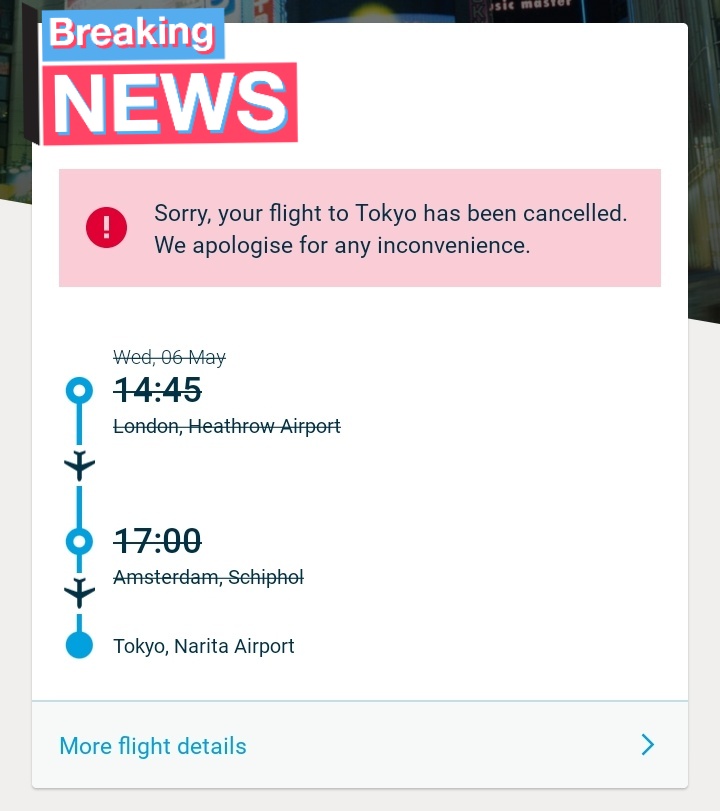Open More flight details
This screenshot has width=720, height=811.
click(153, 746)
